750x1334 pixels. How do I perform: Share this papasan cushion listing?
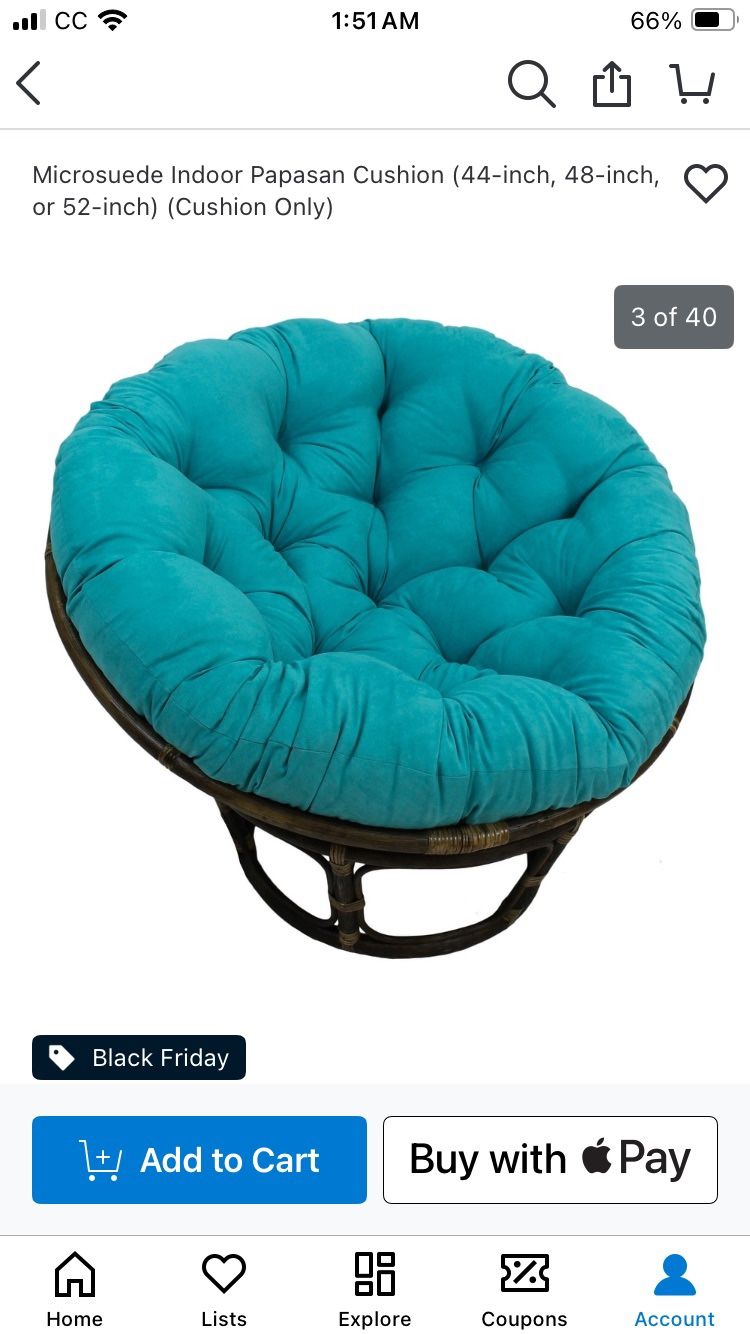point(612,83)
